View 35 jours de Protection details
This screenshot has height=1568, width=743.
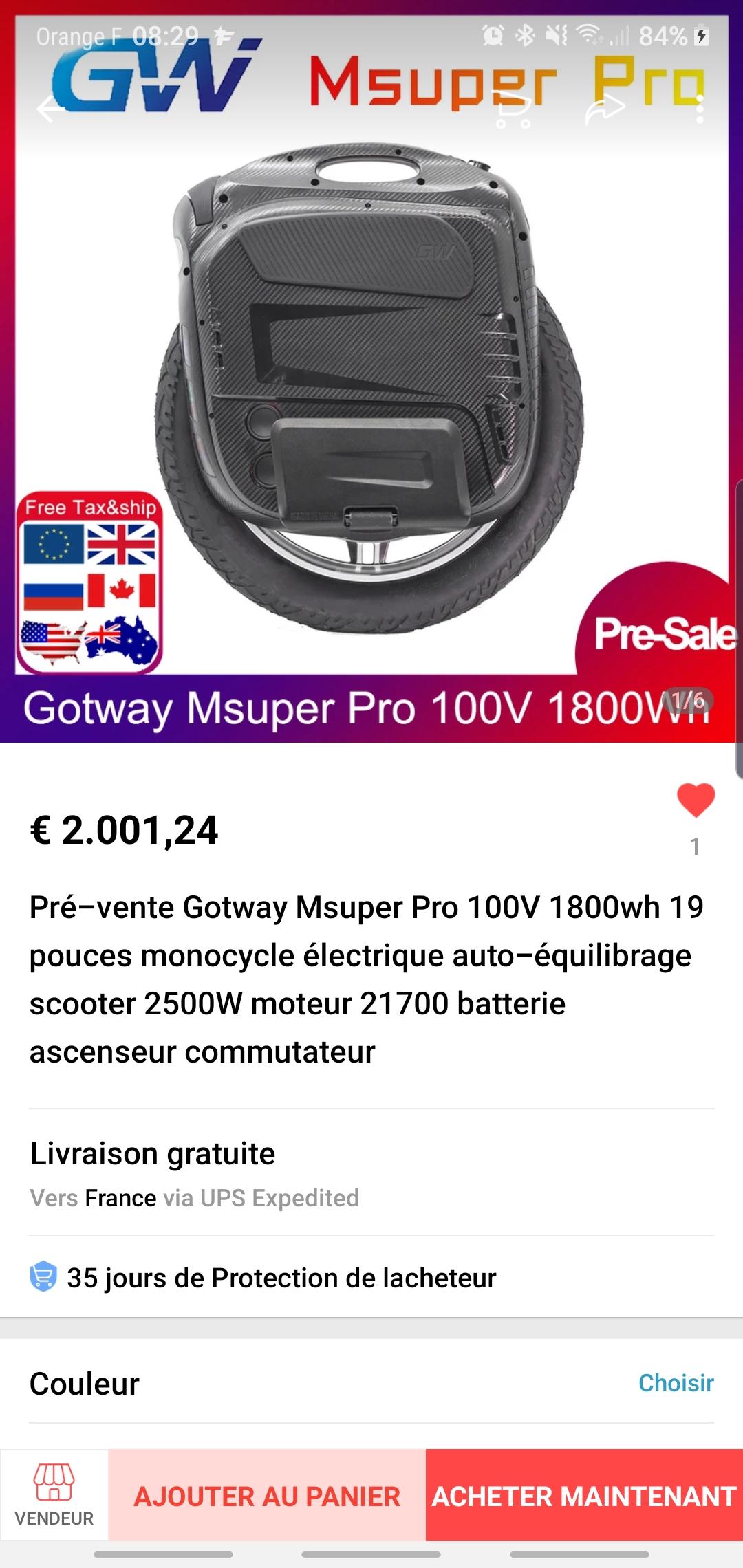click(371, 1277)
